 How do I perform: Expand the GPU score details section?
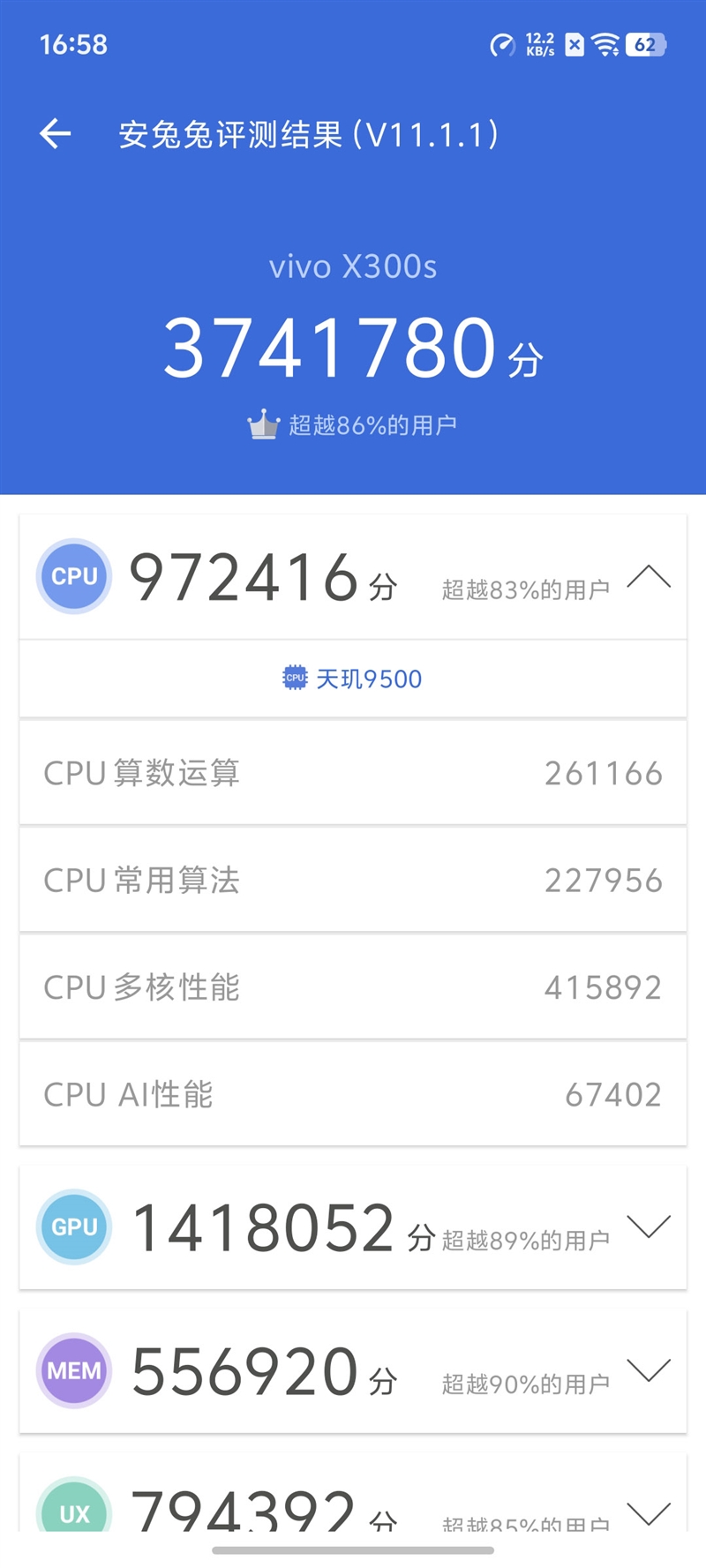[x=650, y=1227]
